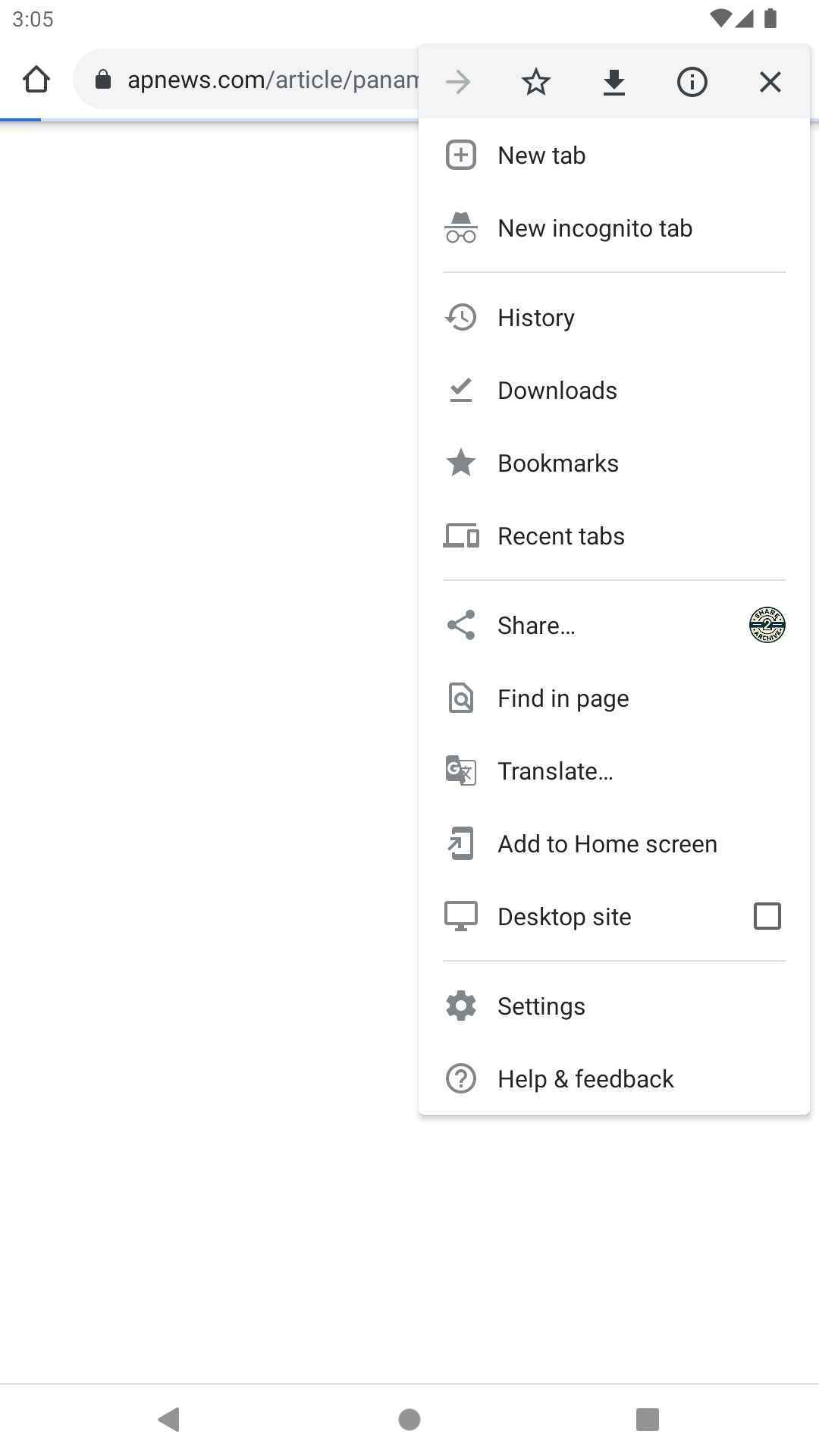Download the current page
819x1456 pixels.
(613, 81)
